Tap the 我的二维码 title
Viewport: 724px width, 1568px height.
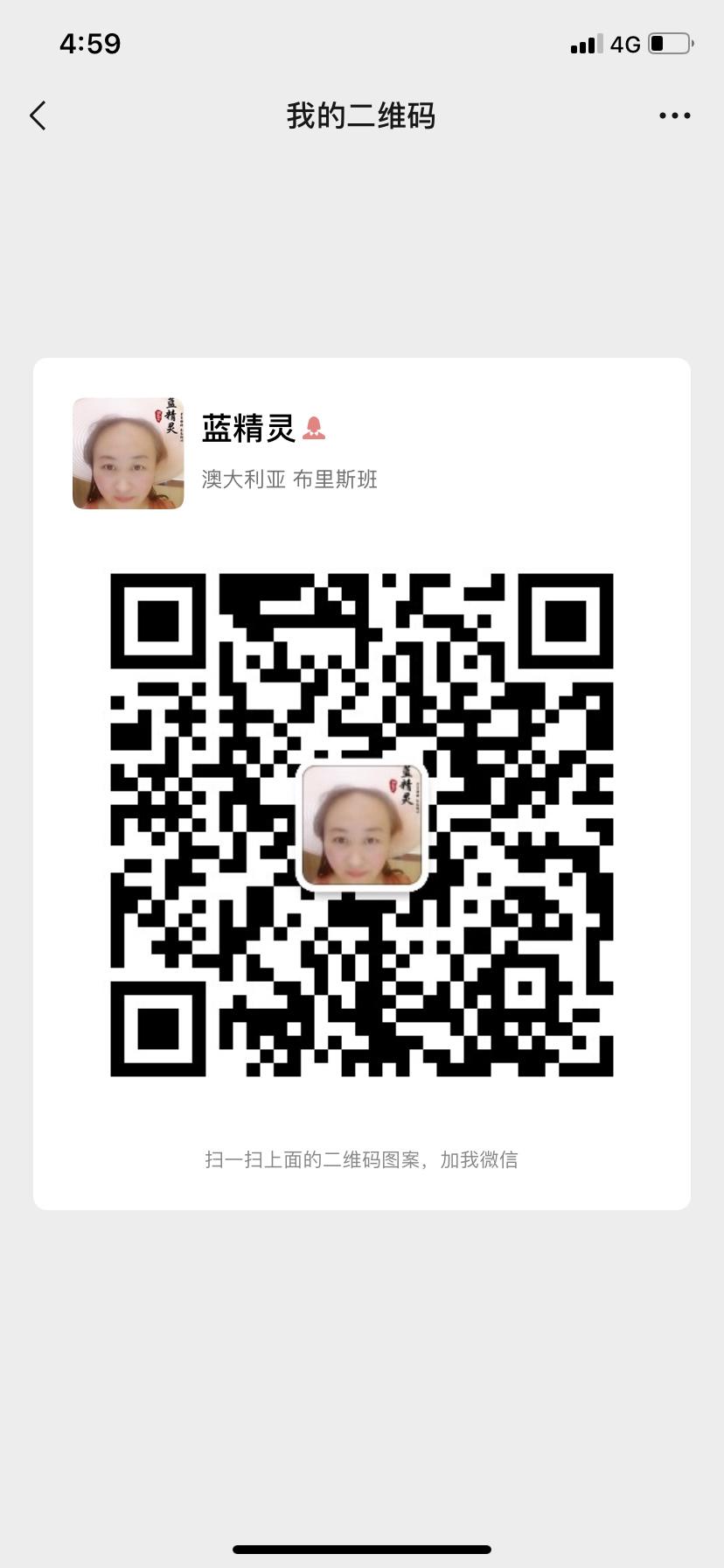point(362,115)
